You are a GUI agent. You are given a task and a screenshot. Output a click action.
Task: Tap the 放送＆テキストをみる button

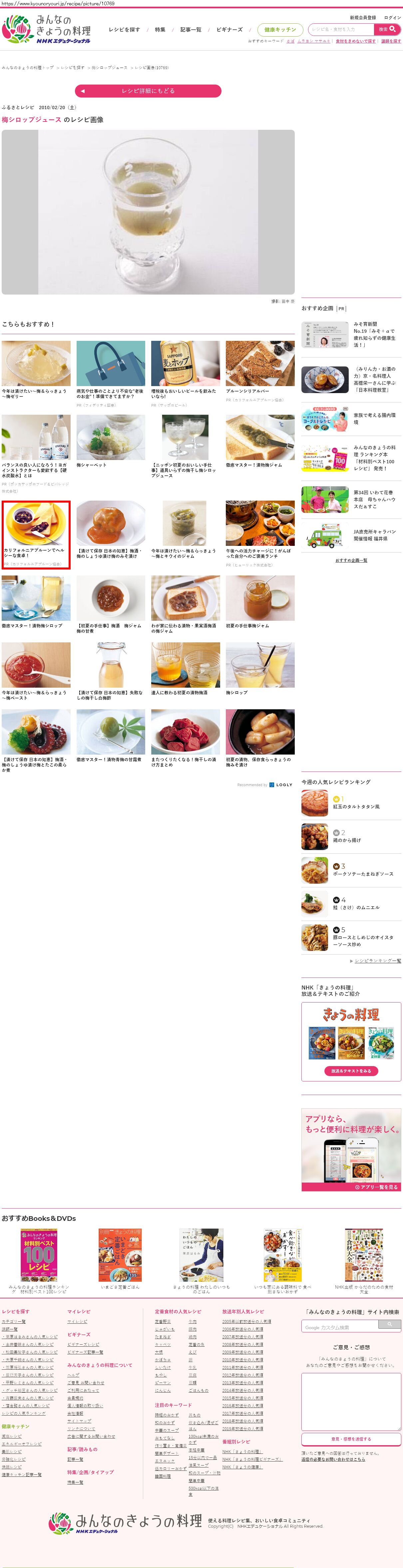[x=351, y=1071]
